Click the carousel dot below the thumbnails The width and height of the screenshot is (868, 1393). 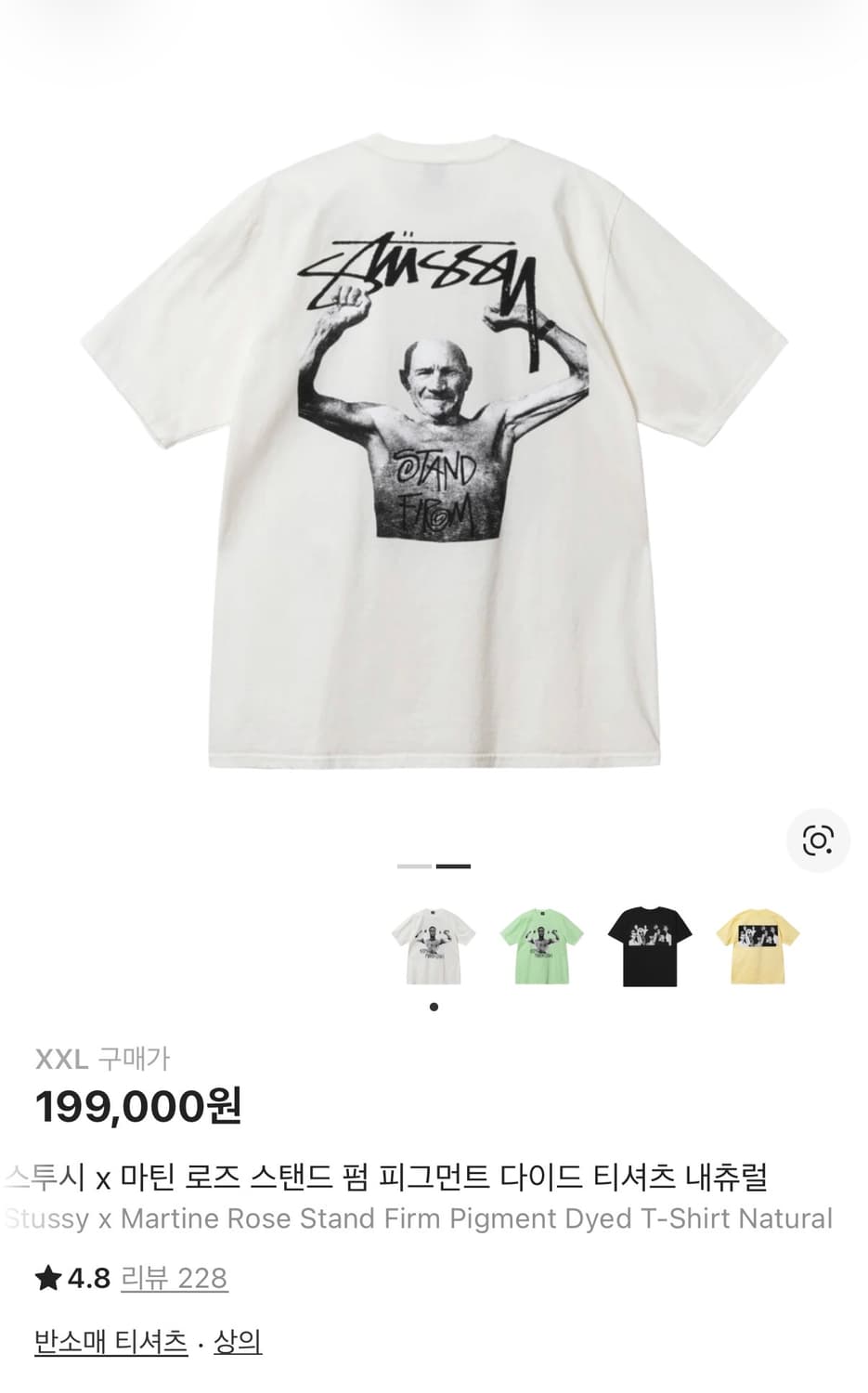[434, 1007]
